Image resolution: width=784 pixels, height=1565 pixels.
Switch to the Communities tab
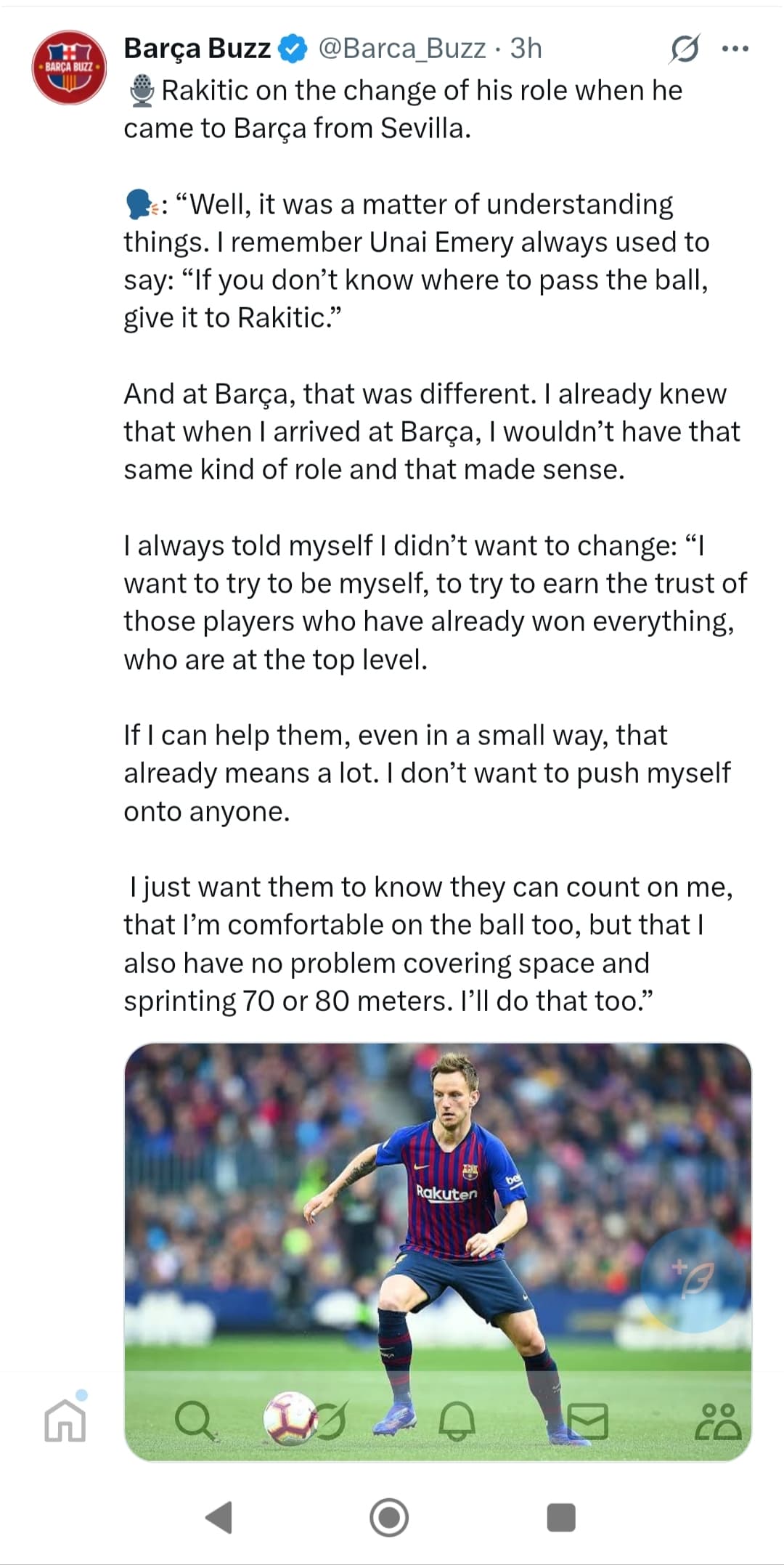coord(718,1420)
